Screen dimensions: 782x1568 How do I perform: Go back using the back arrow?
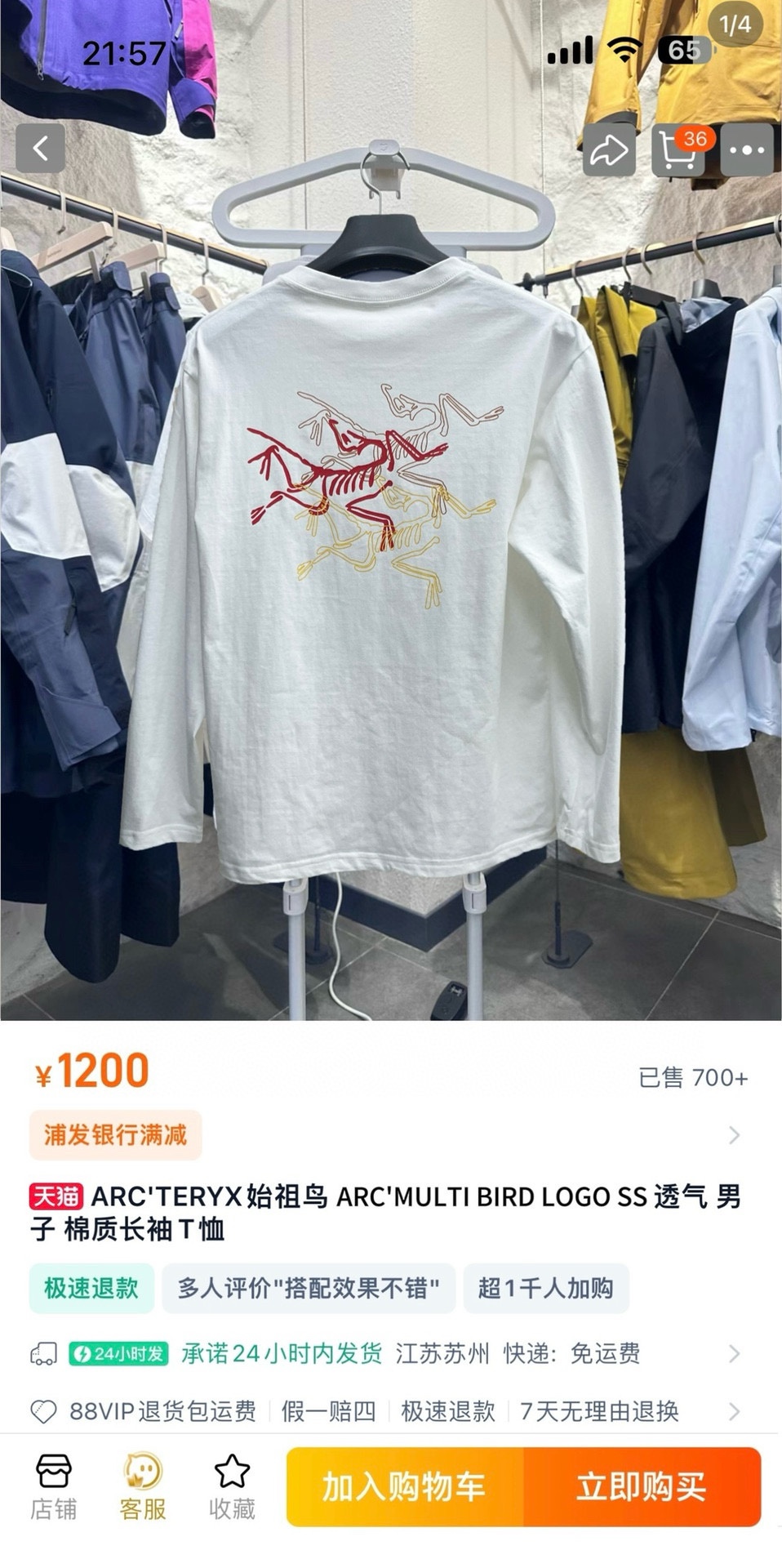(x=40, y=149)
